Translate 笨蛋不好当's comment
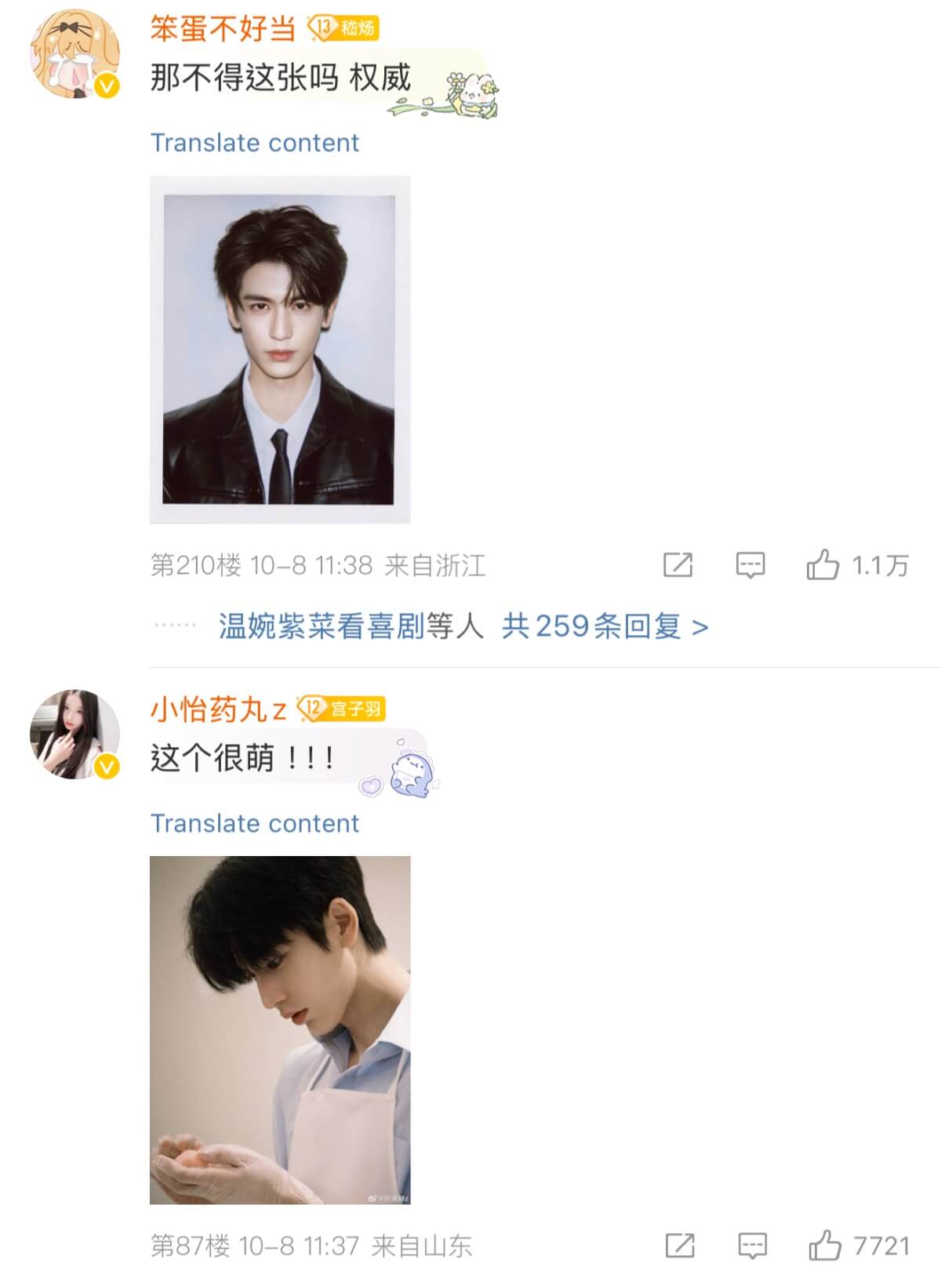 [x=254, y=143]
